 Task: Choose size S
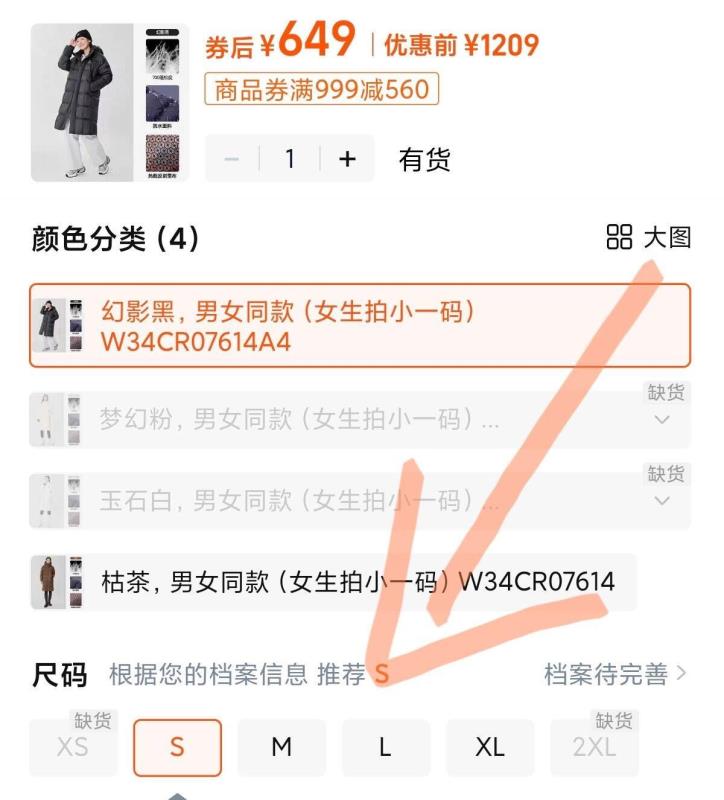coord(177,747)
